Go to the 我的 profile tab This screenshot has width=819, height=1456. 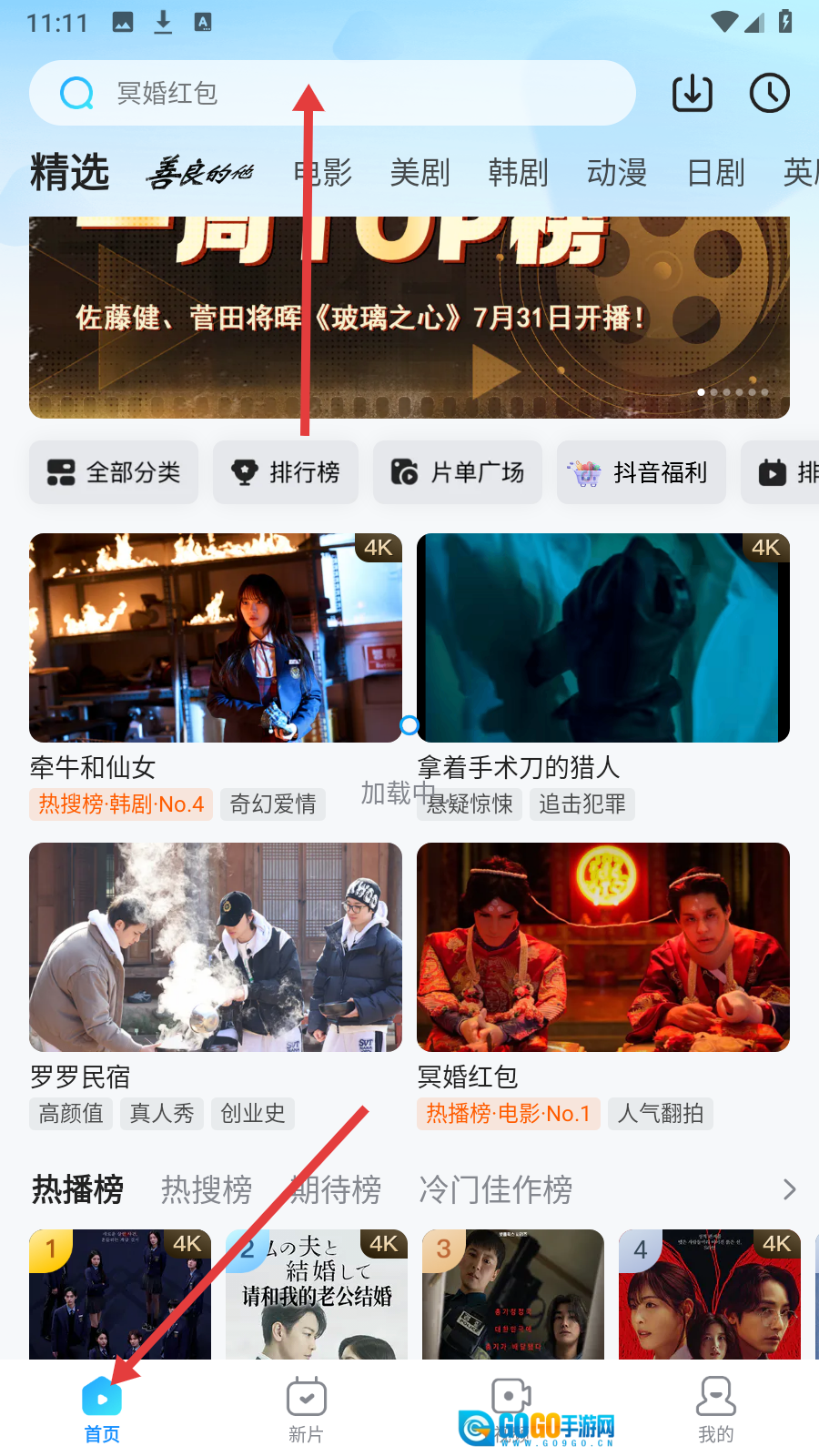(715, 1410)
